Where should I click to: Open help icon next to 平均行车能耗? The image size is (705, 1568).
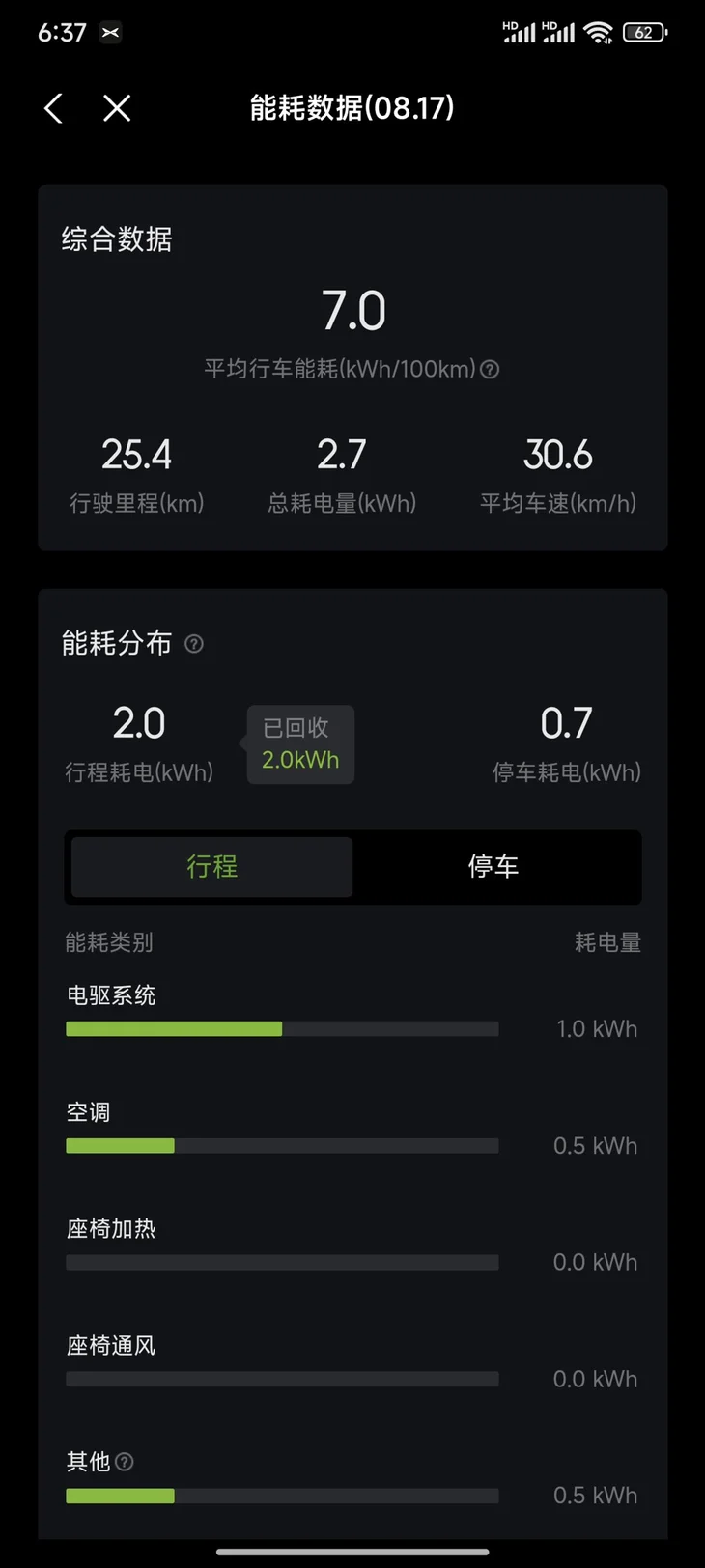coord(490,369)
